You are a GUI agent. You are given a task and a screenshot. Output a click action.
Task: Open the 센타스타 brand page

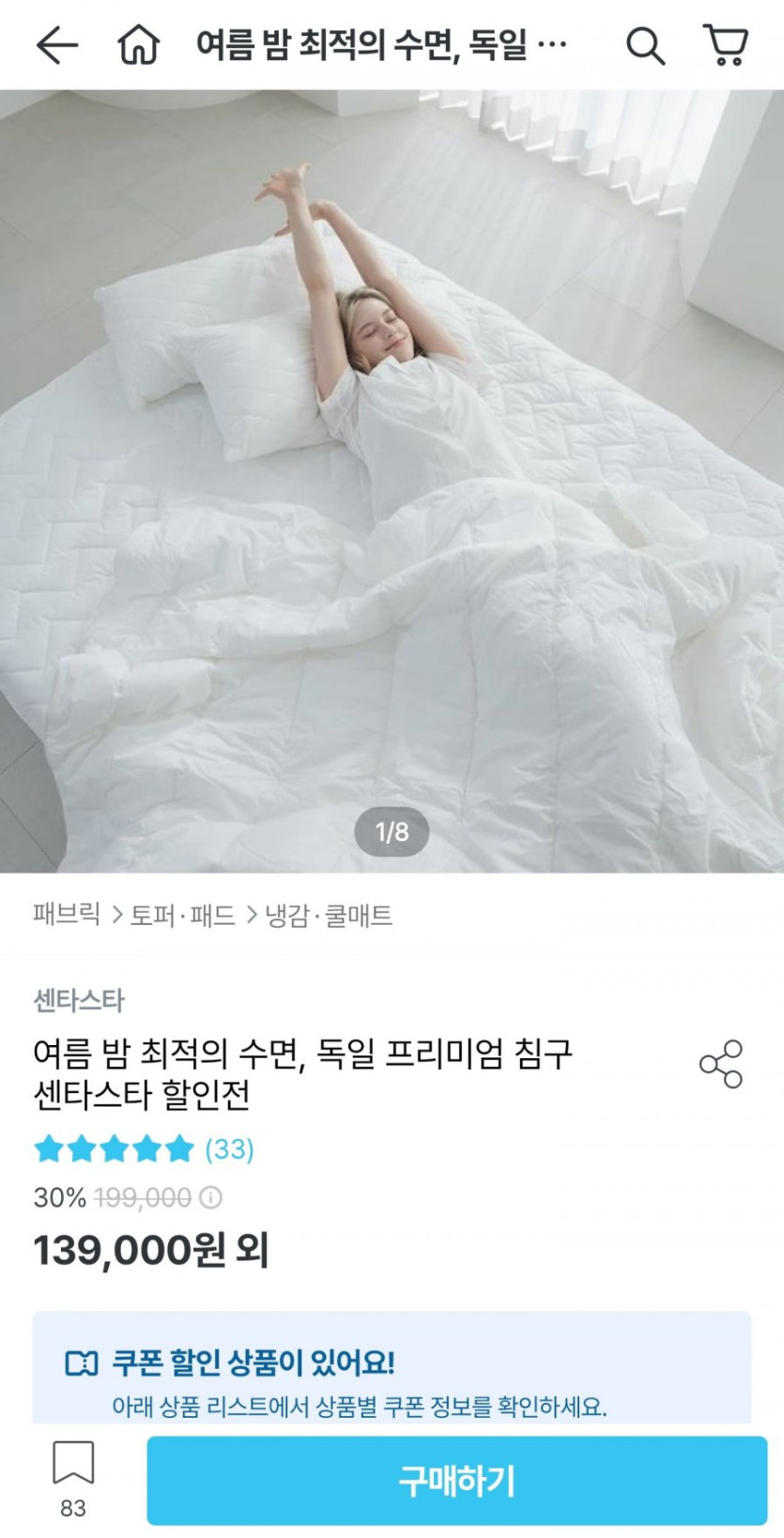(79, 1001)
